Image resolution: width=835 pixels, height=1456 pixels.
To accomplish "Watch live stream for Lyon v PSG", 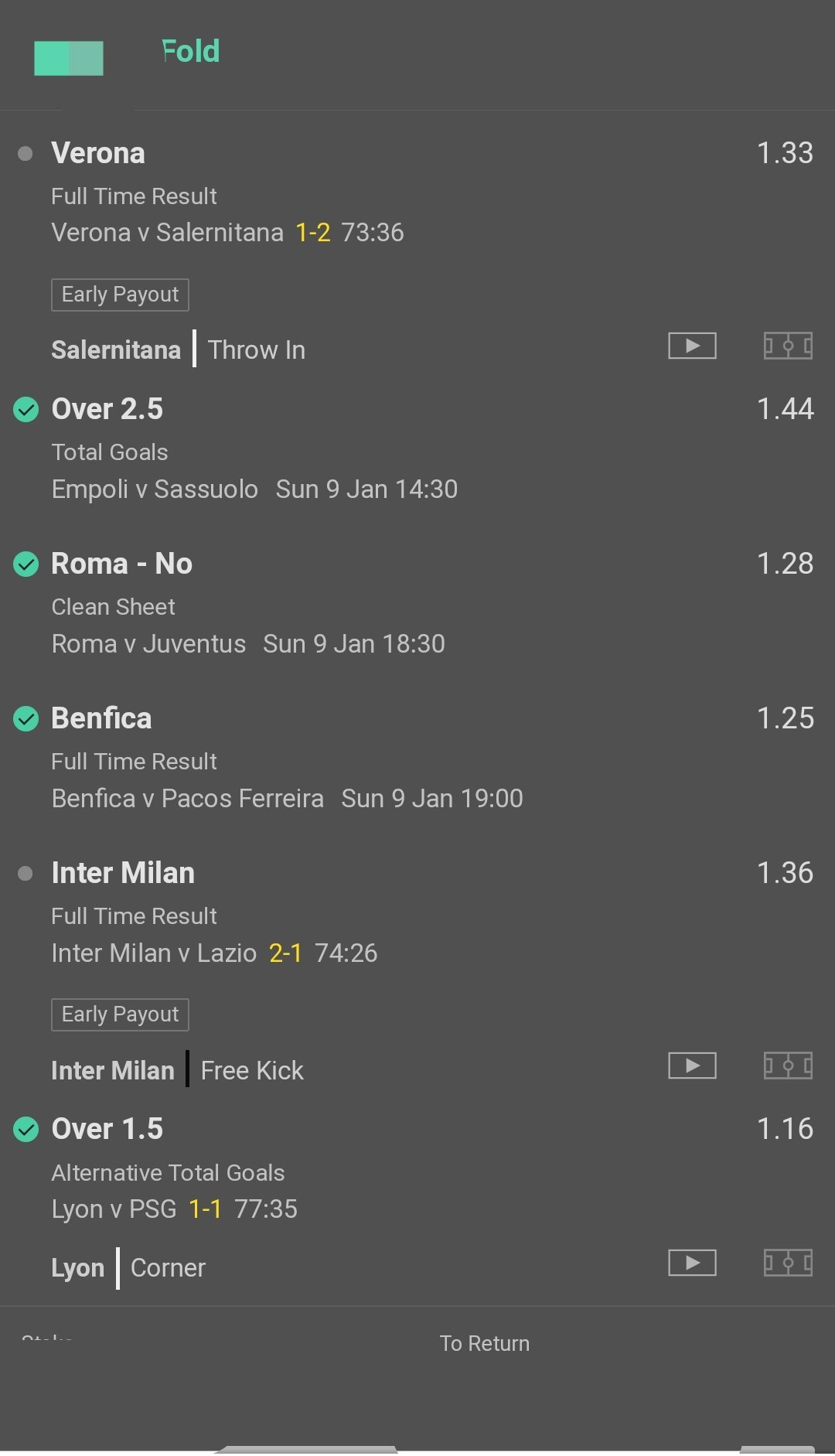I will (692, 1263).
